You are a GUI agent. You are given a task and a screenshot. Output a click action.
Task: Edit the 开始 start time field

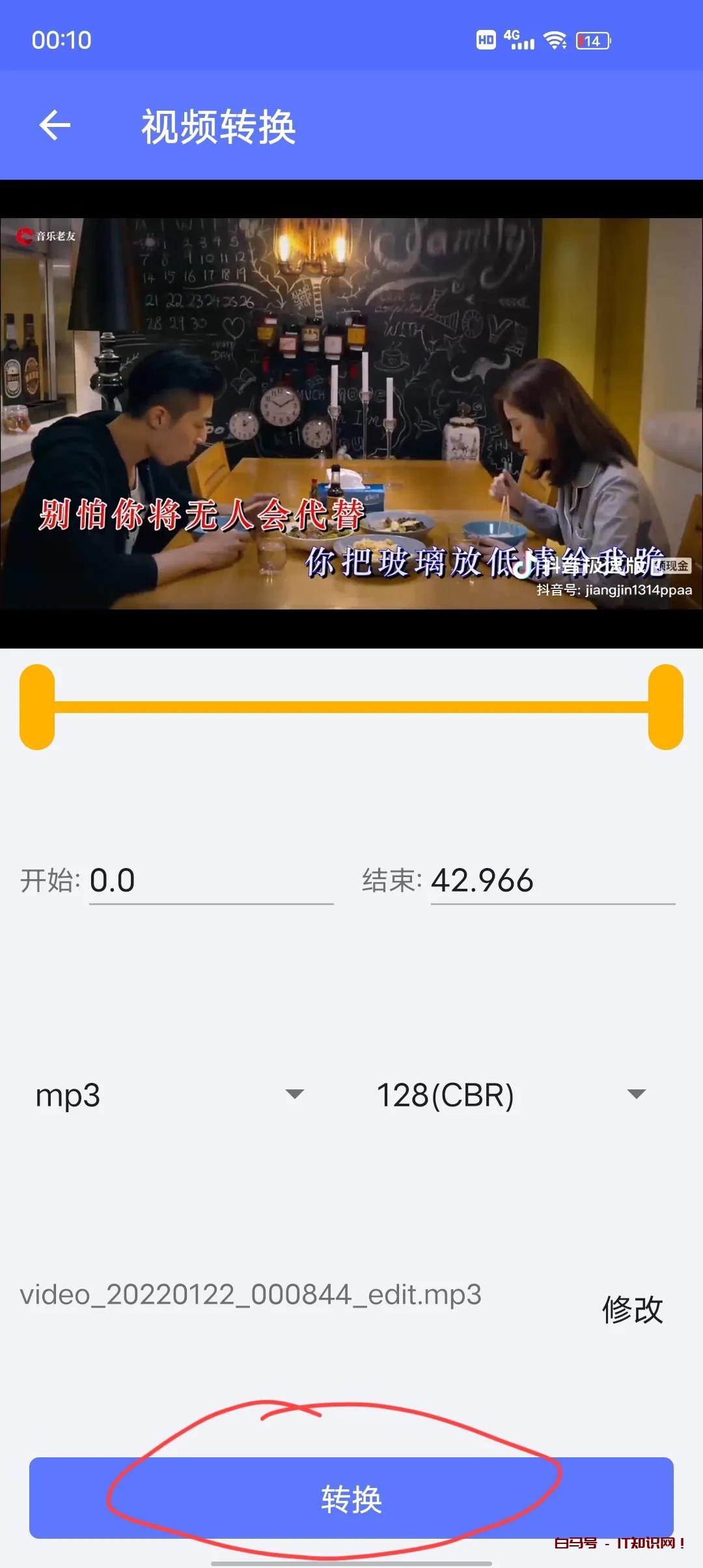tap(208, 882)
